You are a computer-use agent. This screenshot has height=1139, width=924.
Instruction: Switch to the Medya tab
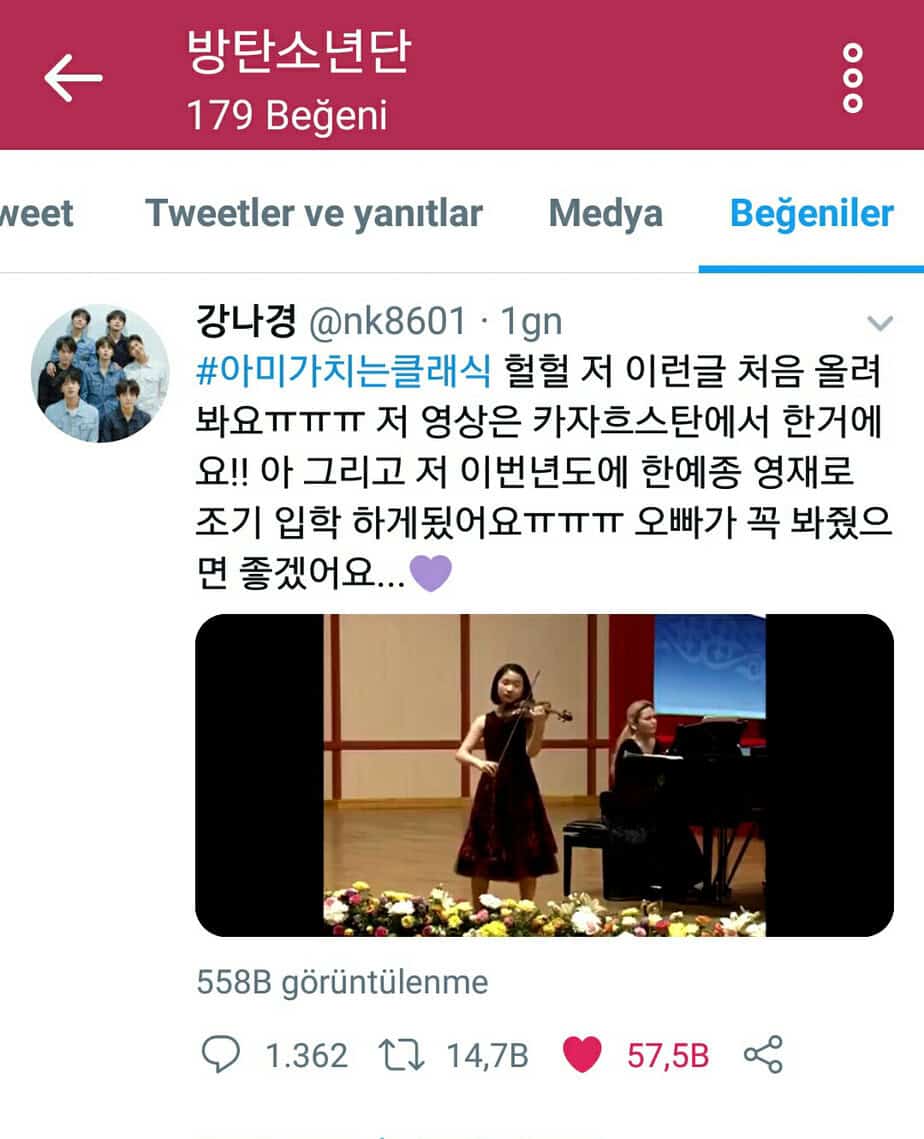tap(605, 213)
